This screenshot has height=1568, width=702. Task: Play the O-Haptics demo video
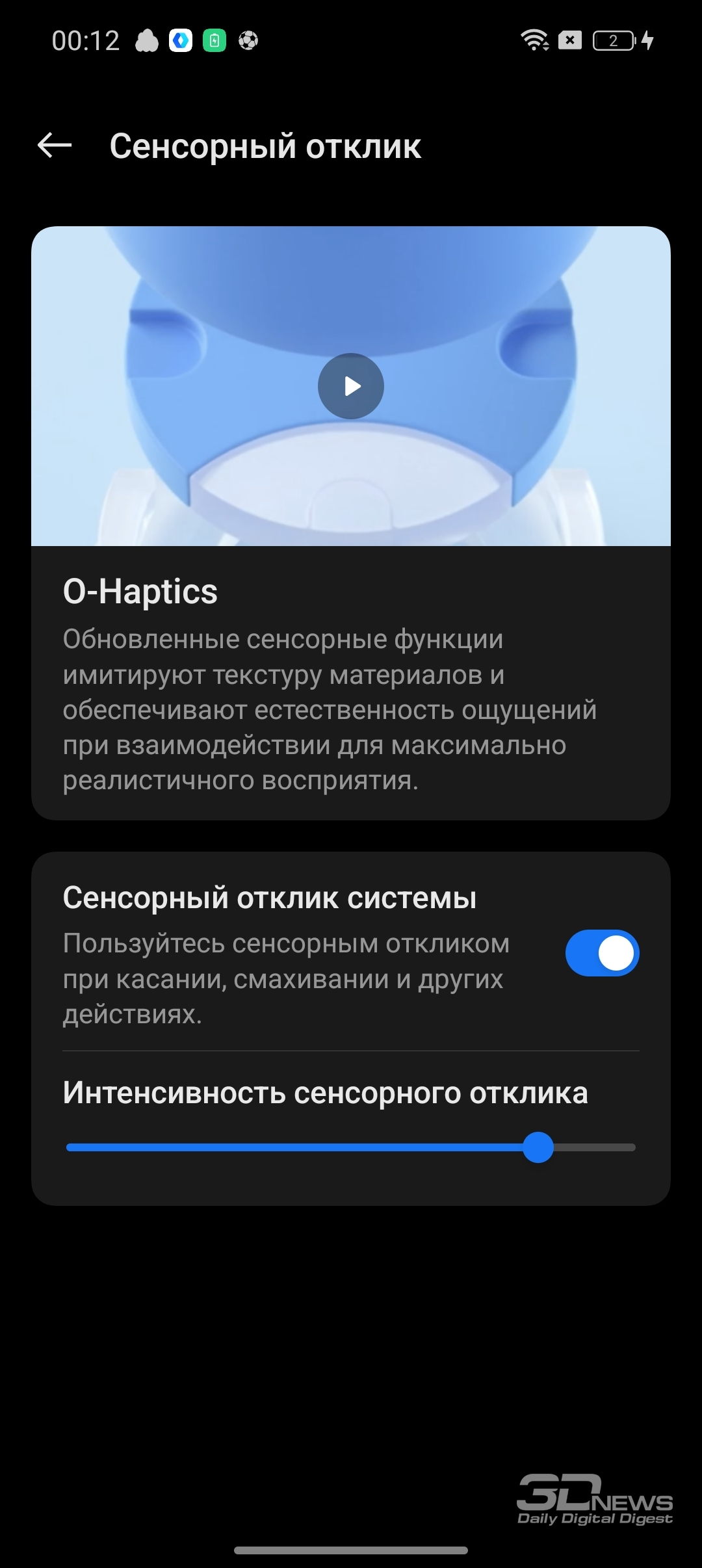351,386
